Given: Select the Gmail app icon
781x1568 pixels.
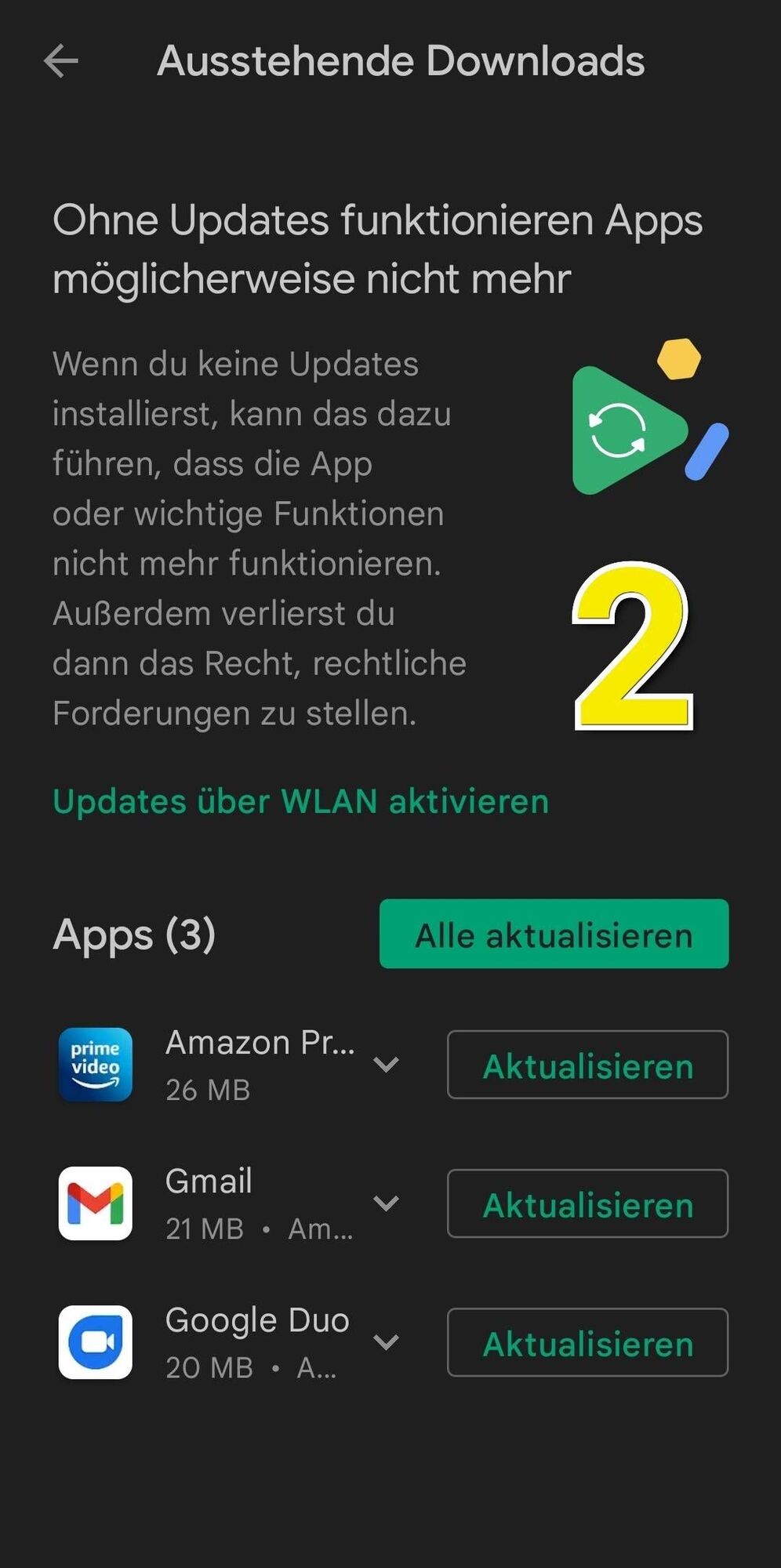Looking at the screenshot, I should tap(96, 1203).
